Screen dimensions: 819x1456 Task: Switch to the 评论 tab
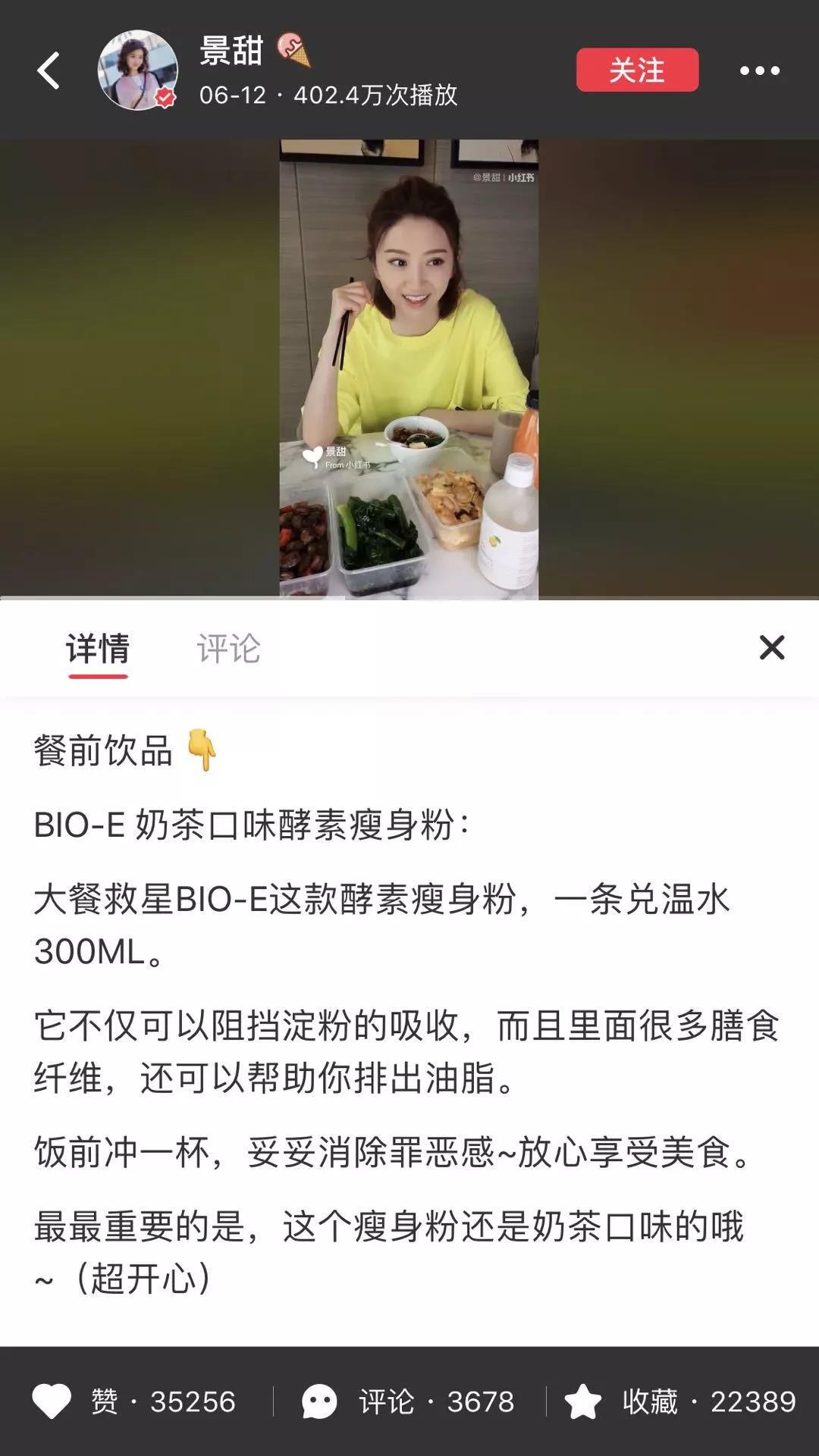(229, 648)
